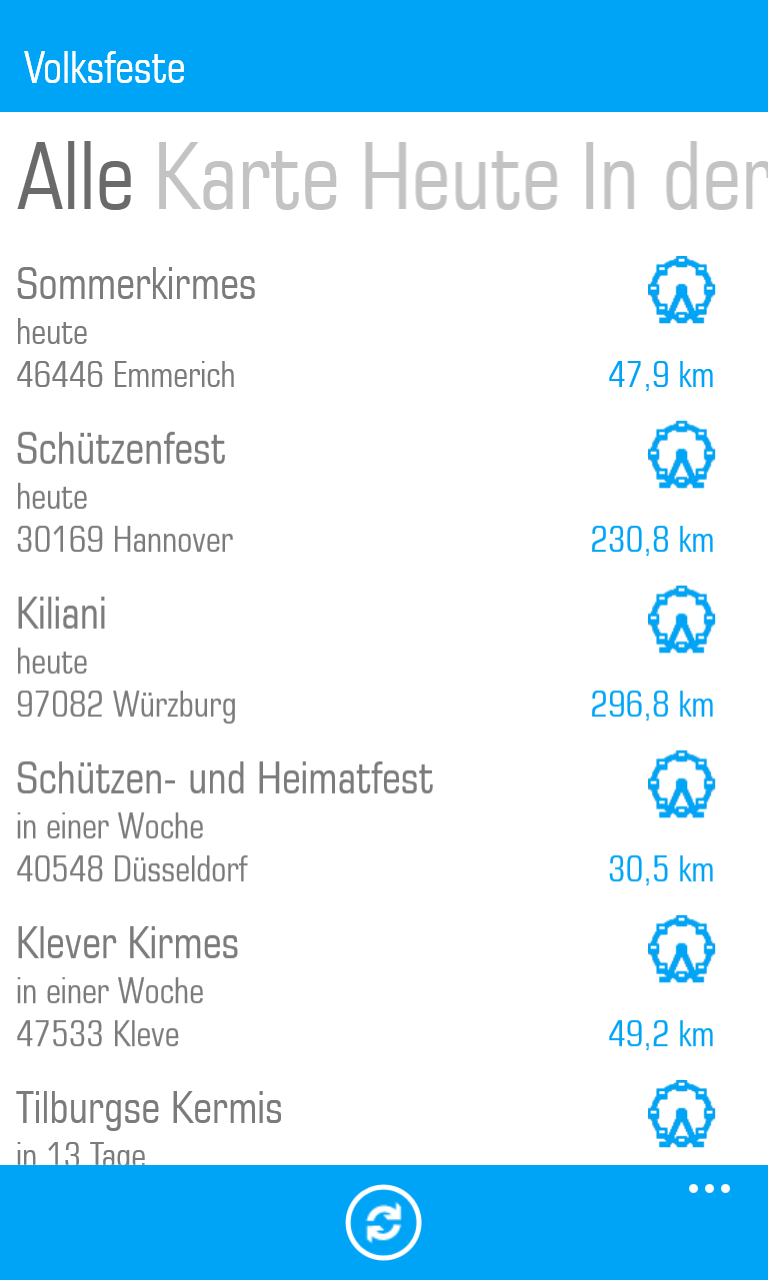Switch to the Karte tab
The width and height of the screenshot is (768, 1280).
[247, 178]
